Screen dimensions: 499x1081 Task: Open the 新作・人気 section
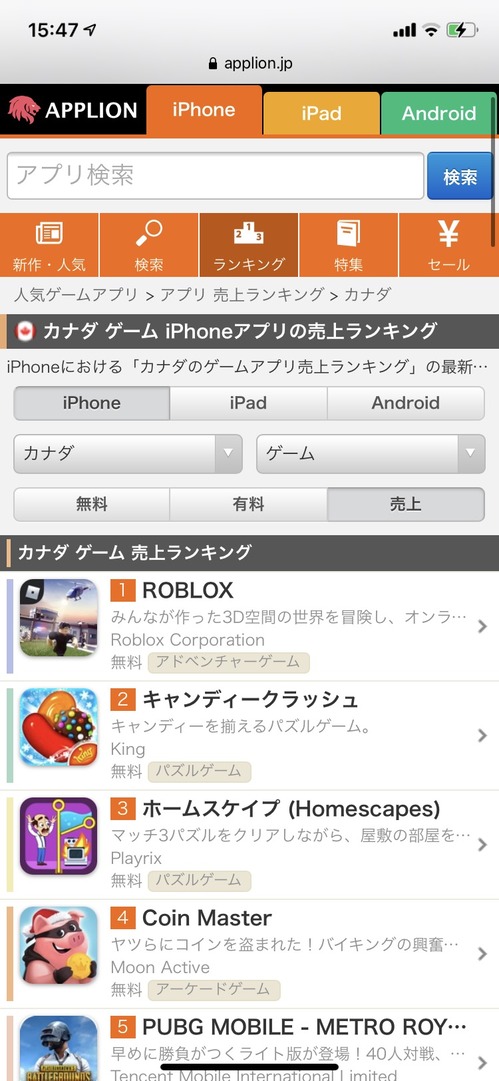click(x=50, y=245)
